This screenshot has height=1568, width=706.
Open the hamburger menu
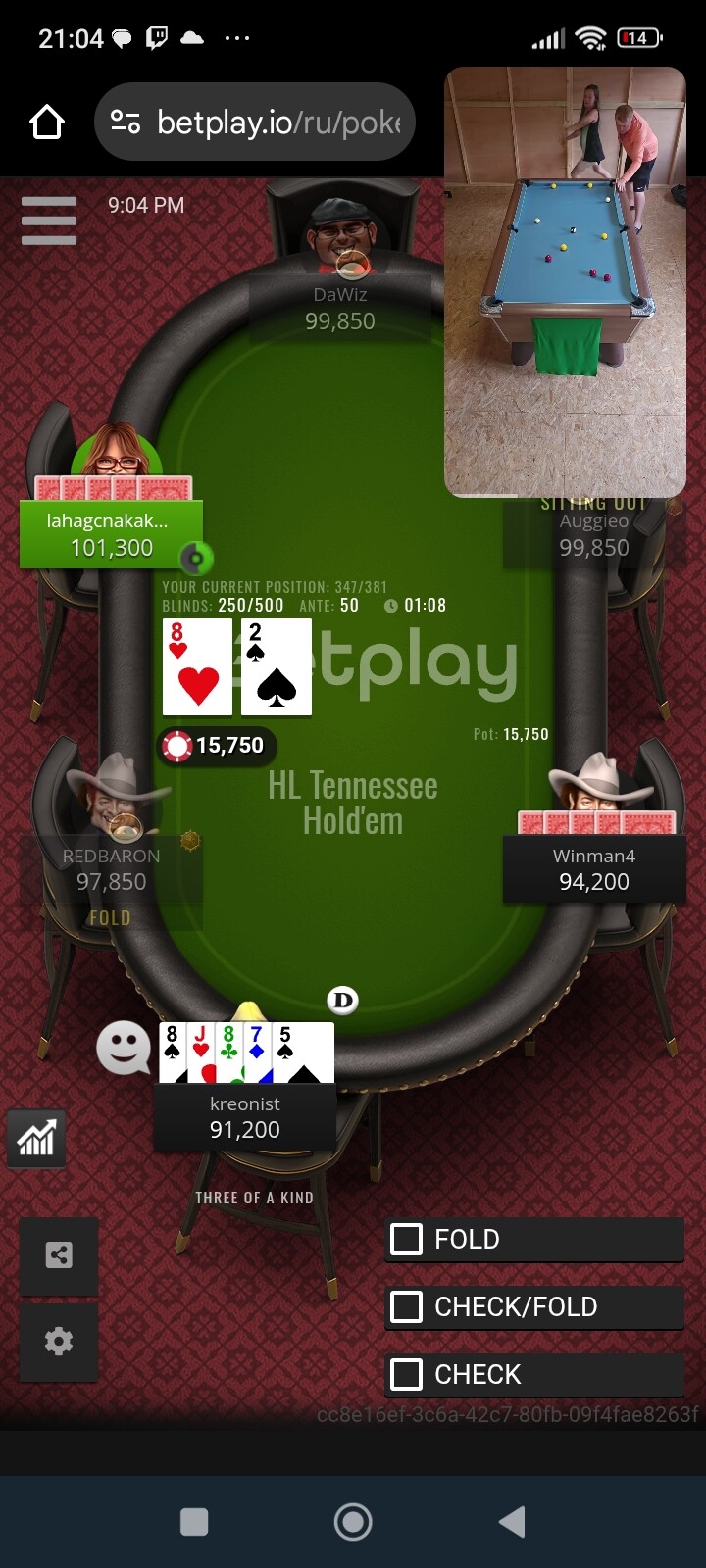pyautogui.click(x=49, y=220)
